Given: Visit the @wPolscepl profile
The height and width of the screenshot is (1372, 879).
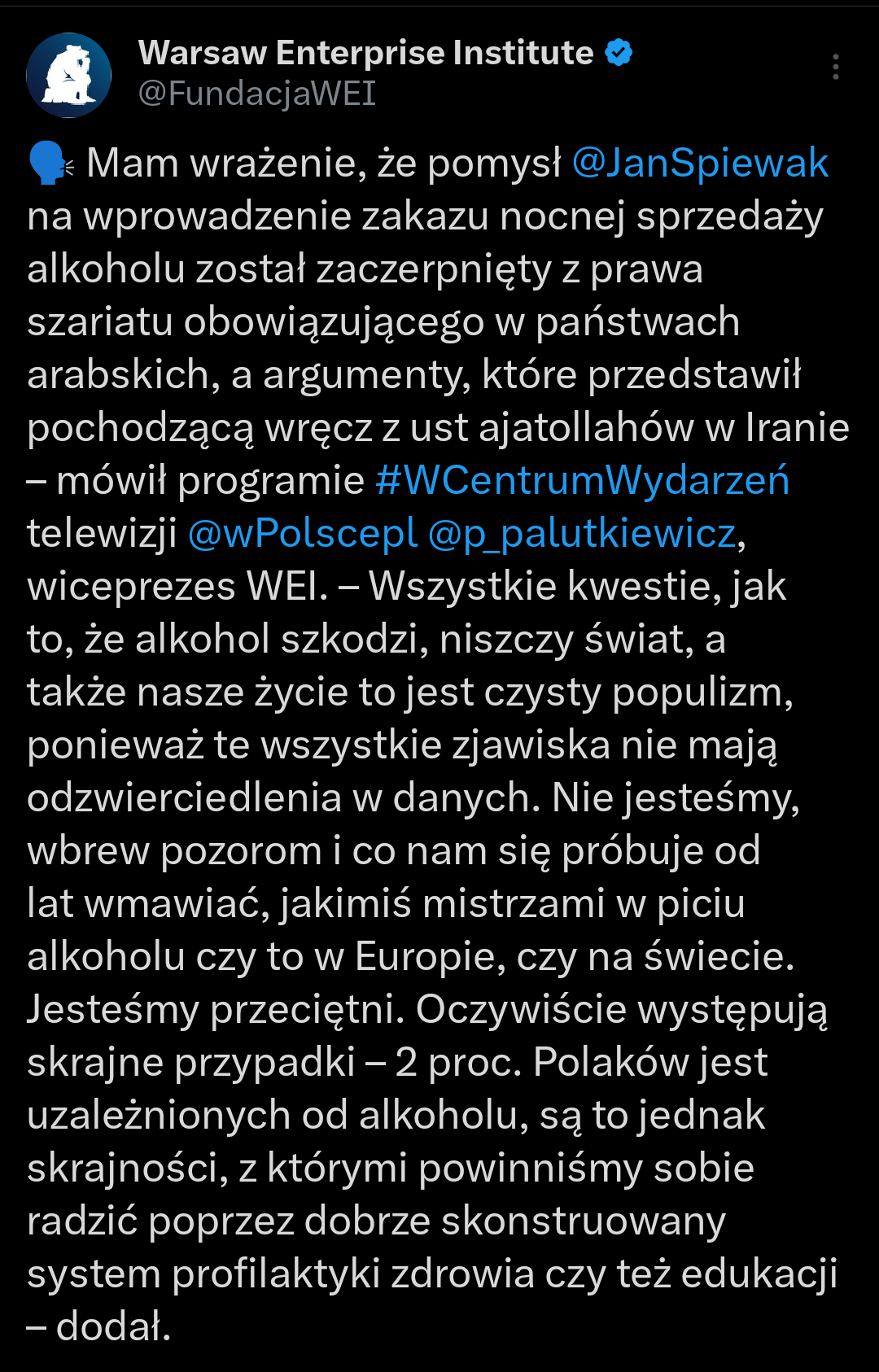Looking at the screenshot, I should [303, 534].
